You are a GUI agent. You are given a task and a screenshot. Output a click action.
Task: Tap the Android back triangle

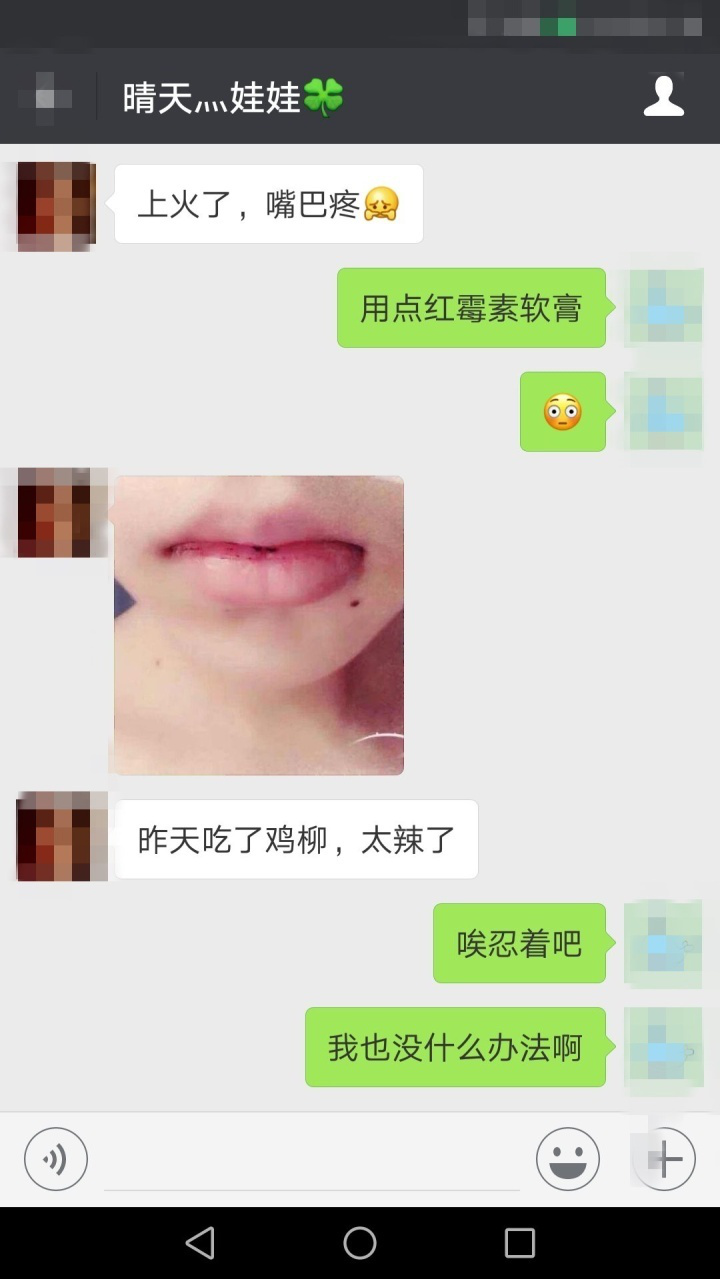tap(200, 1243)
